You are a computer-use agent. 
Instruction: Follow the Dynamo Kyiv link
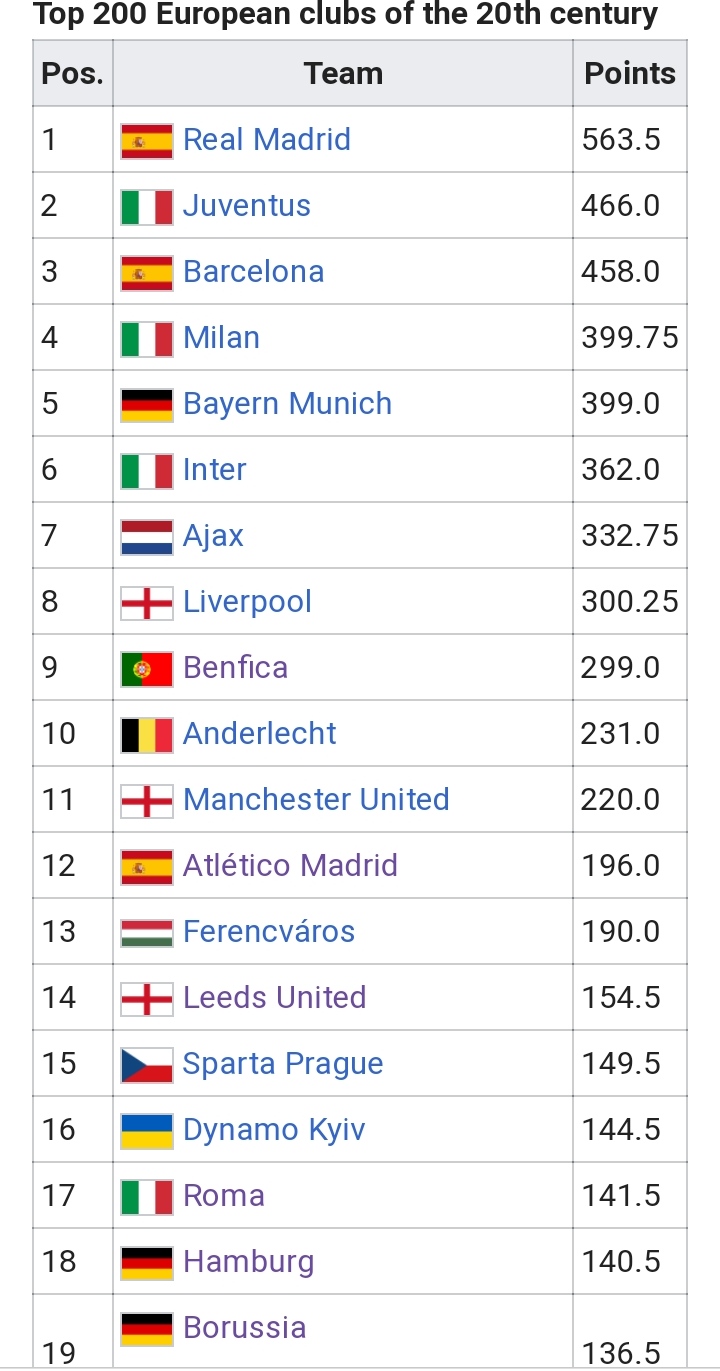tap(274, 1129)
